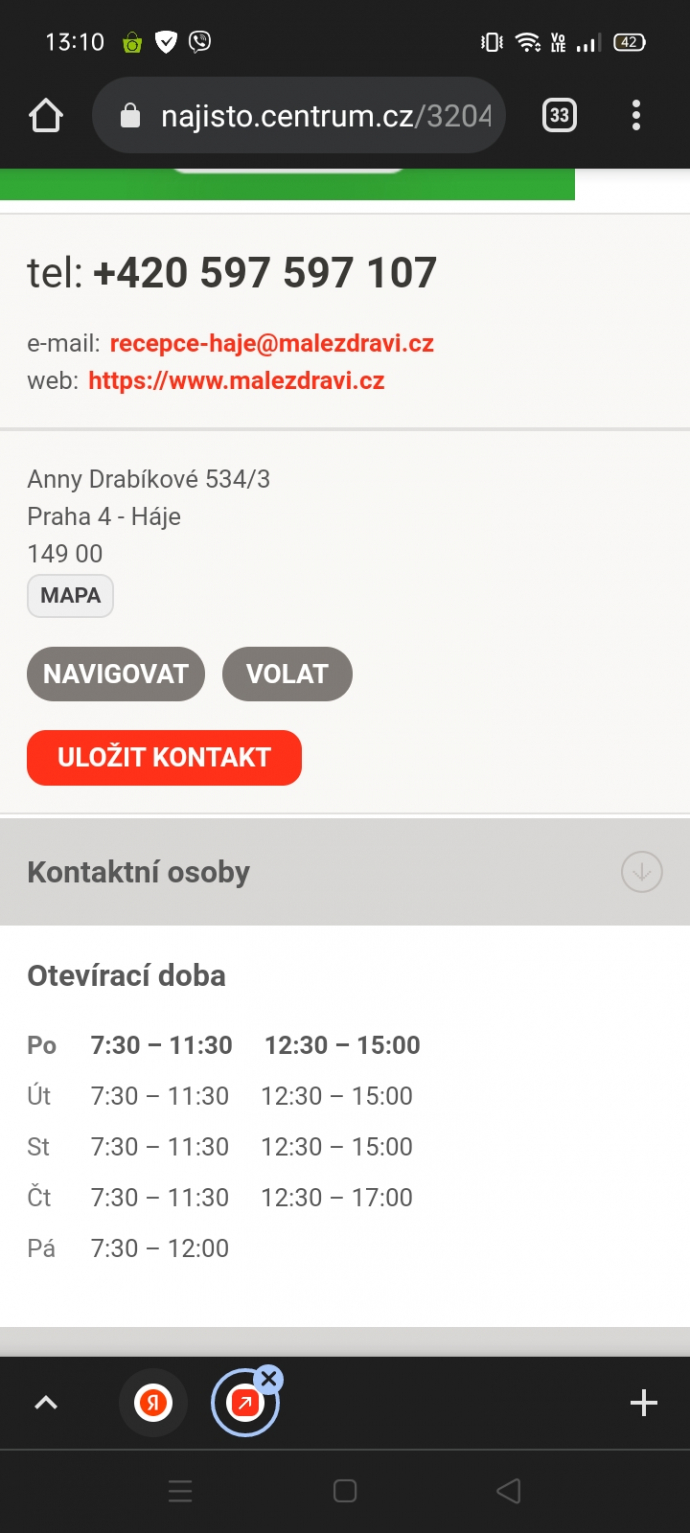Image resolution: width=690 pixels, height=1533 pixels.
Task: Open the tab switcher showing 33
Action: pos(559,116)
